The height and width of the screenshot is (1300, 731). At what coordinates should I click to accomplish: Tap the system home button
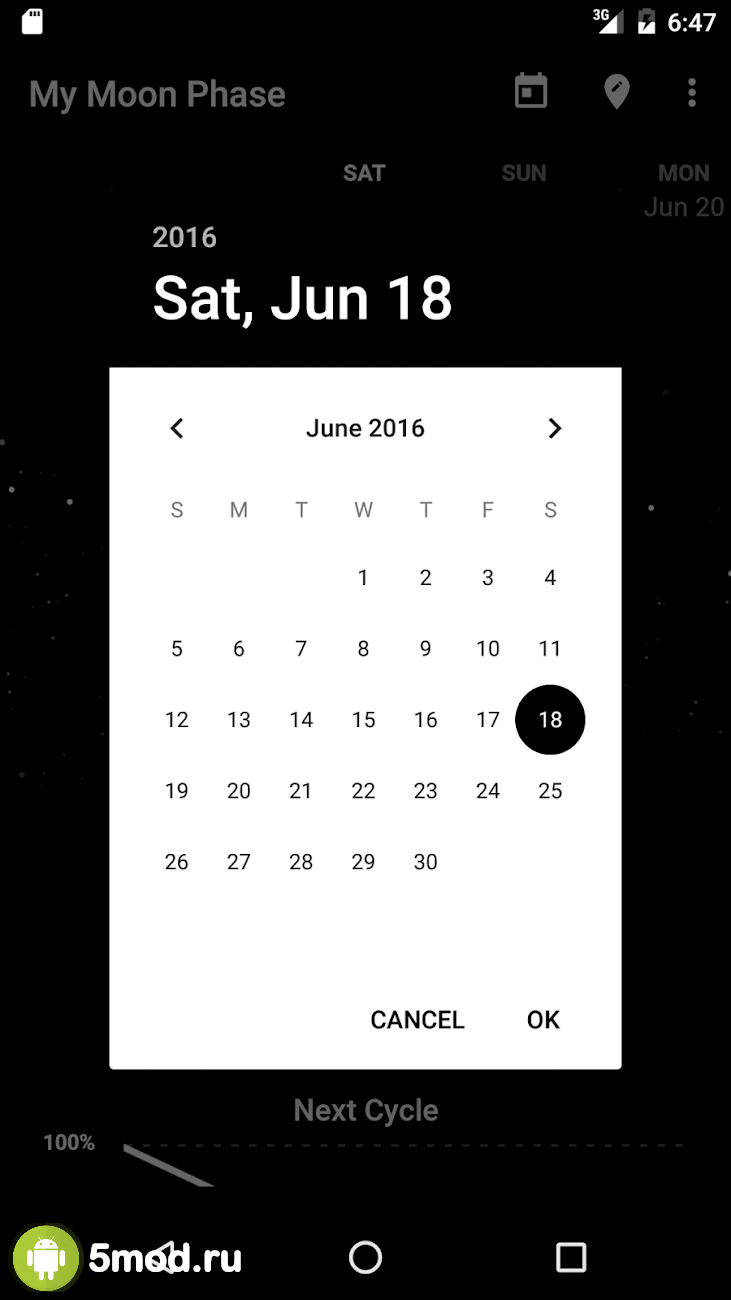point(365,1257)
